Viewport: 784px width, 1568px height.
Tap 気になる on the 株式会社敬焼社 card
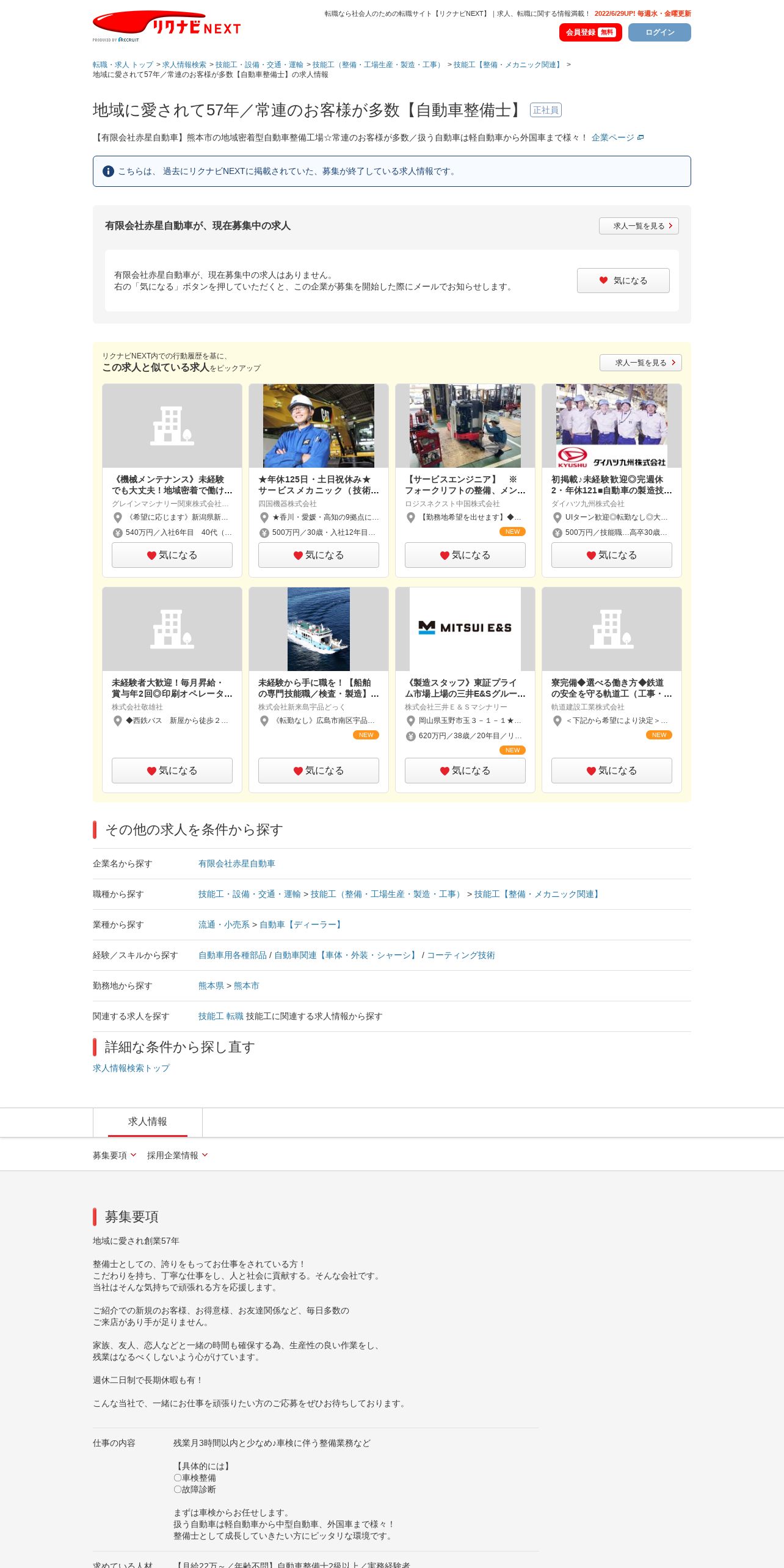point(172,771)
